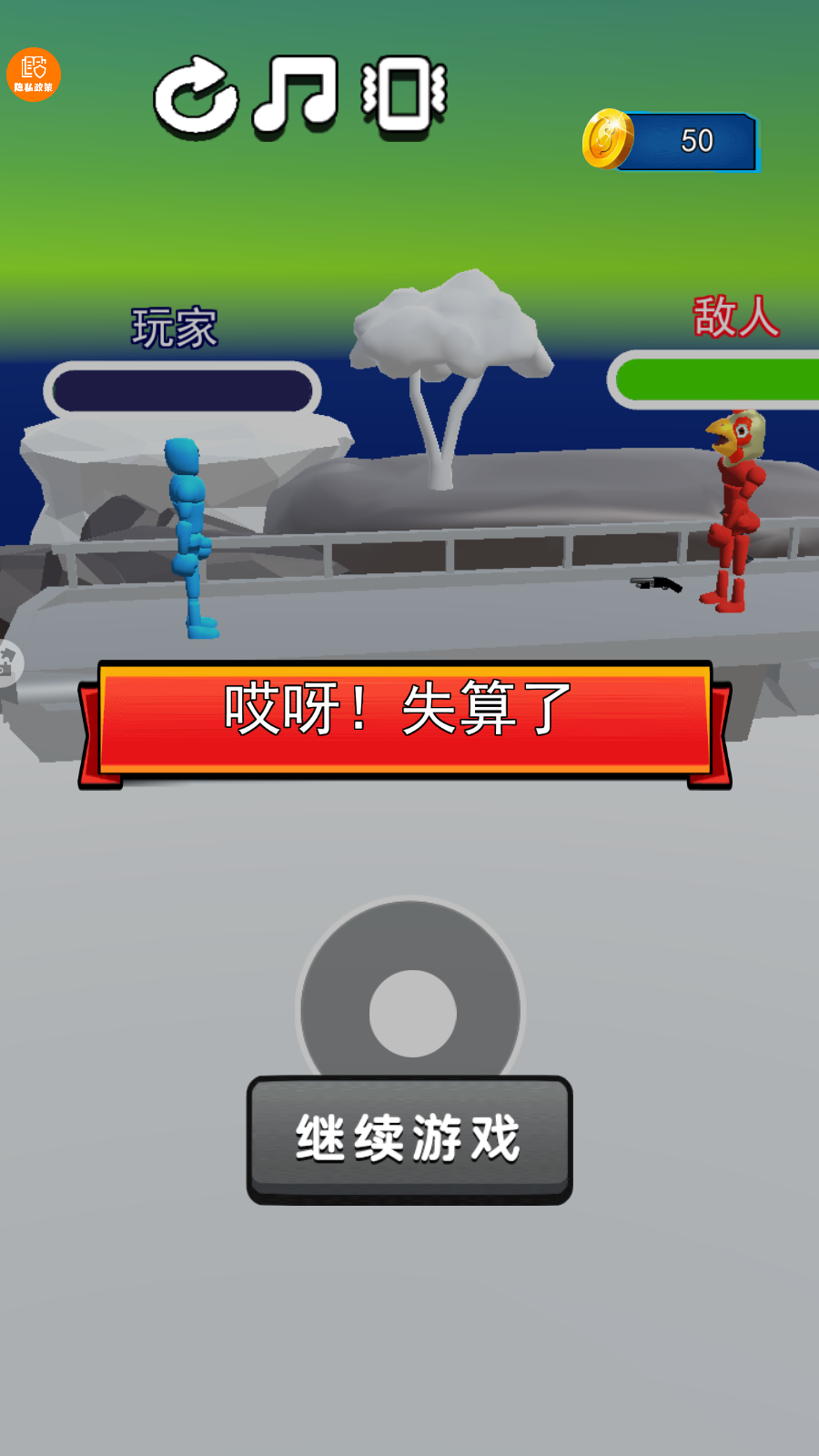The image size is (819, 1456).
Task: Restart the level with the reload icon
Action: (x=196, y=98)
